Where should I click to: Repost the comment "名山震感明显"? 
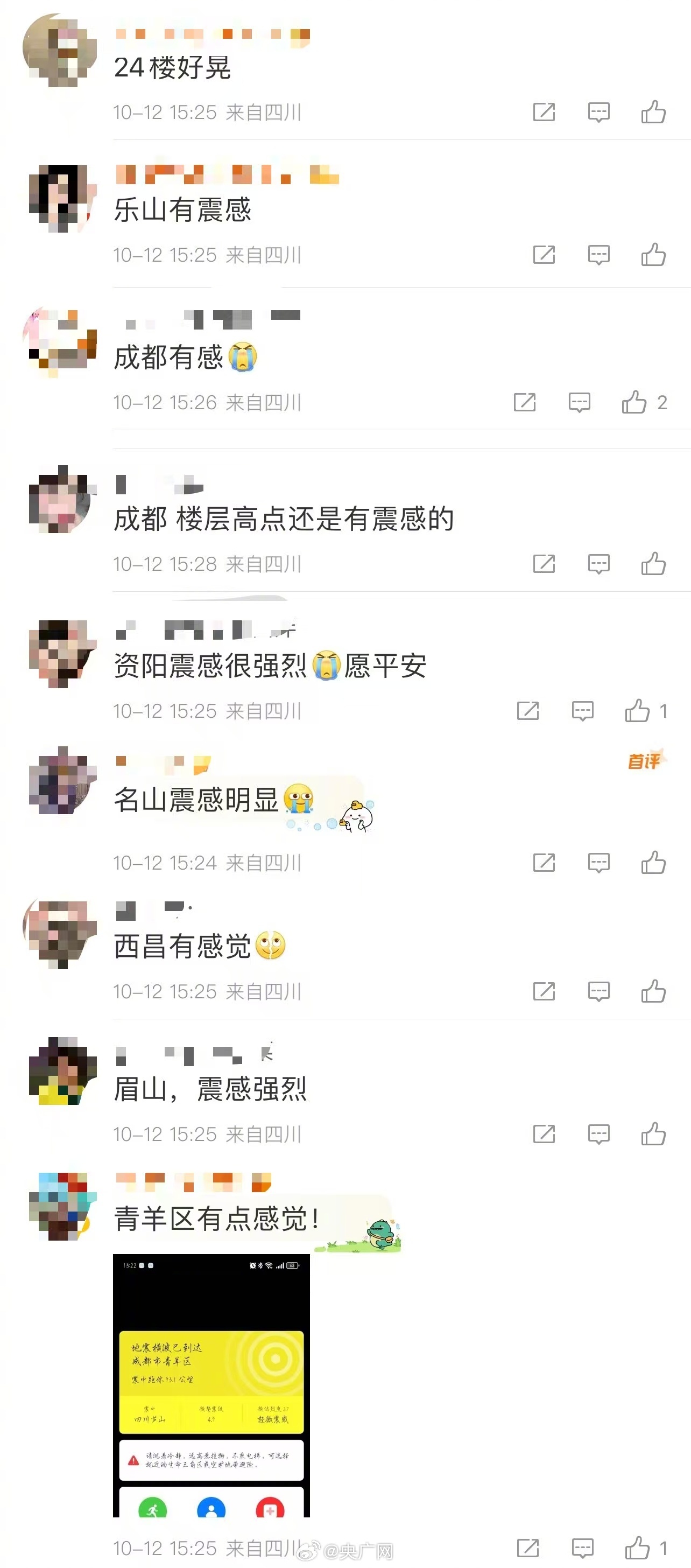[544, 863]
